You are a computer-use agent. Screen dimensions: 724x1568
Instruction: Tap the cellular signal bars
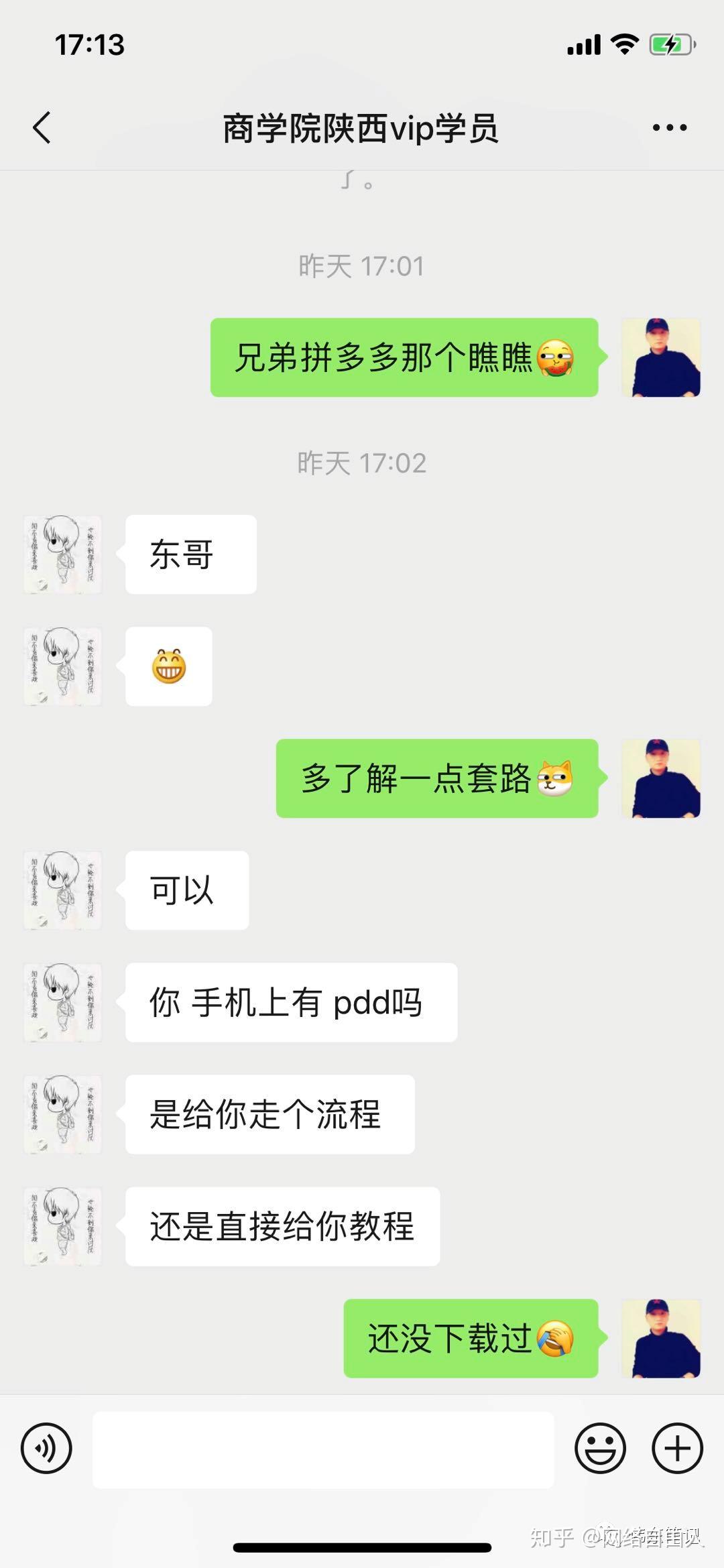tap(583, 44)
